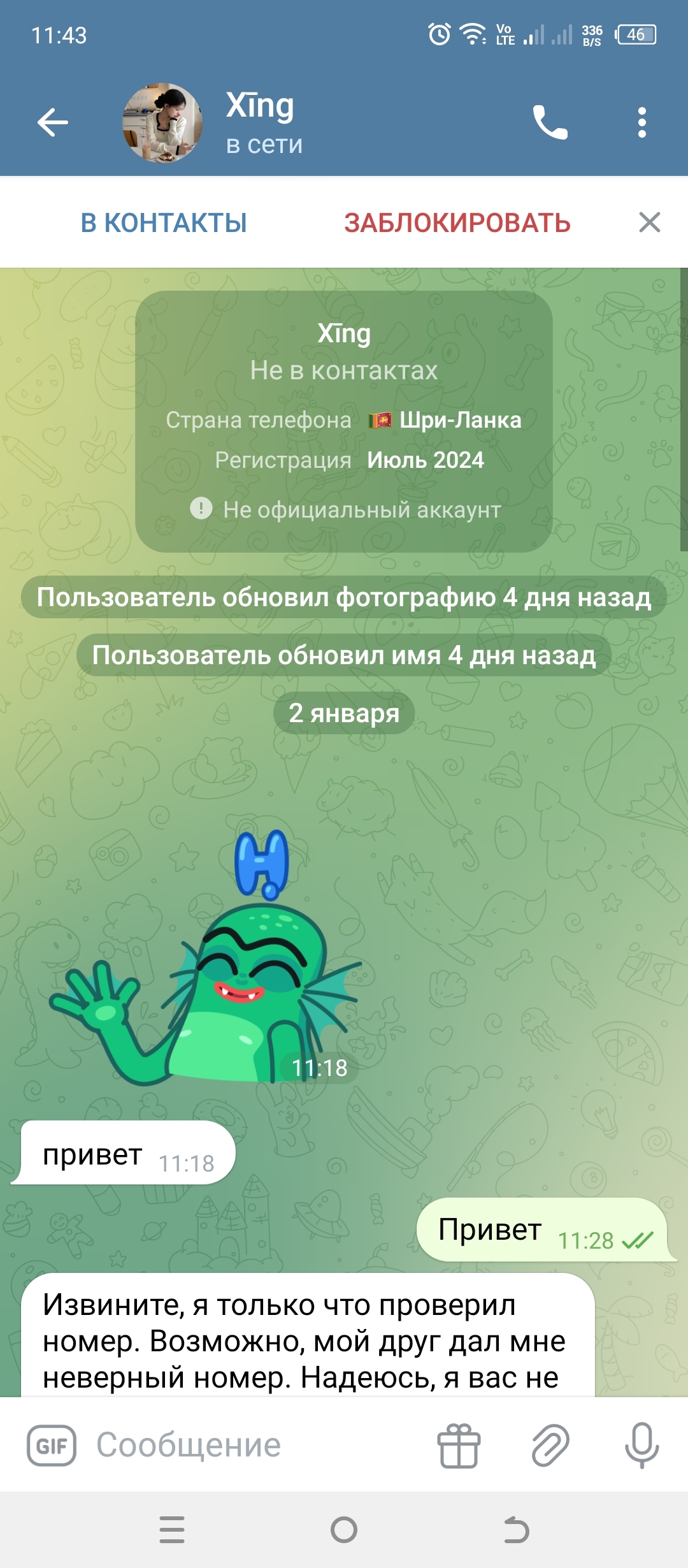Open Xing's profile from the avatar

[x=162, y=122]
